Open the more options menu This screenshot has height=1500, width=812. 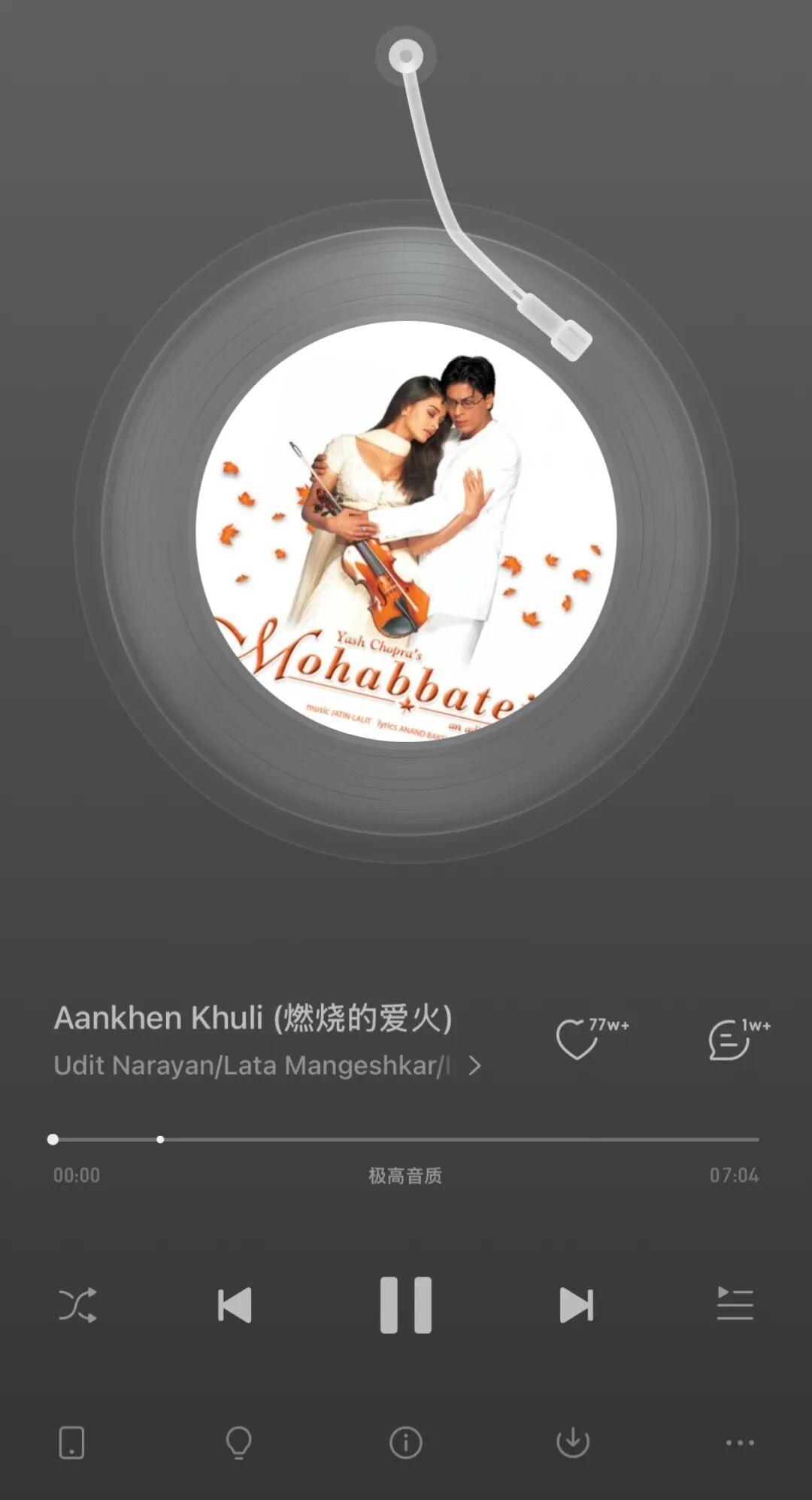click(x=740, y=1442)
